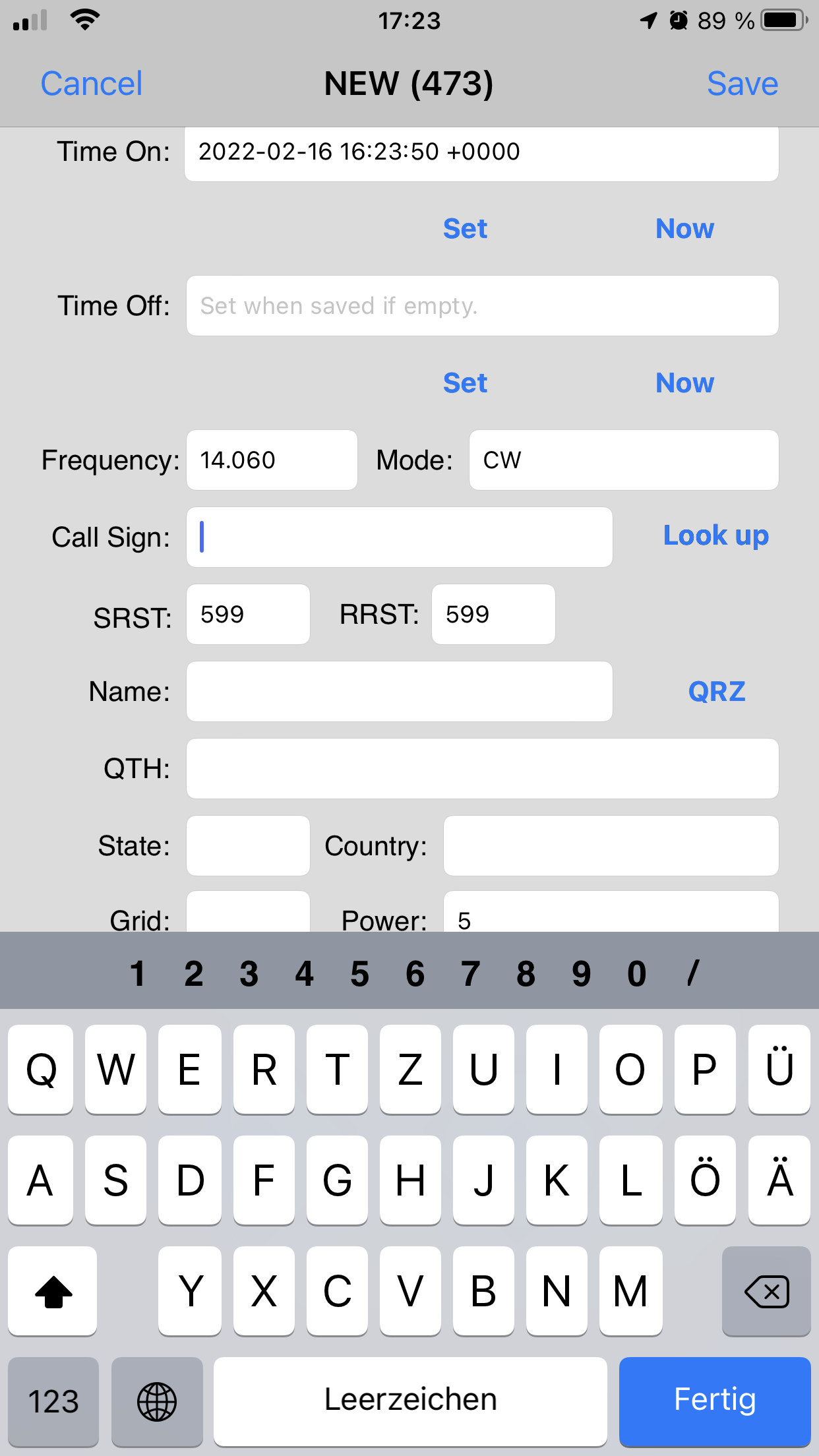This screenshot has width=819, height=1456.
Task: Focus the Time Off field
Action: click(x=483, y=306)
